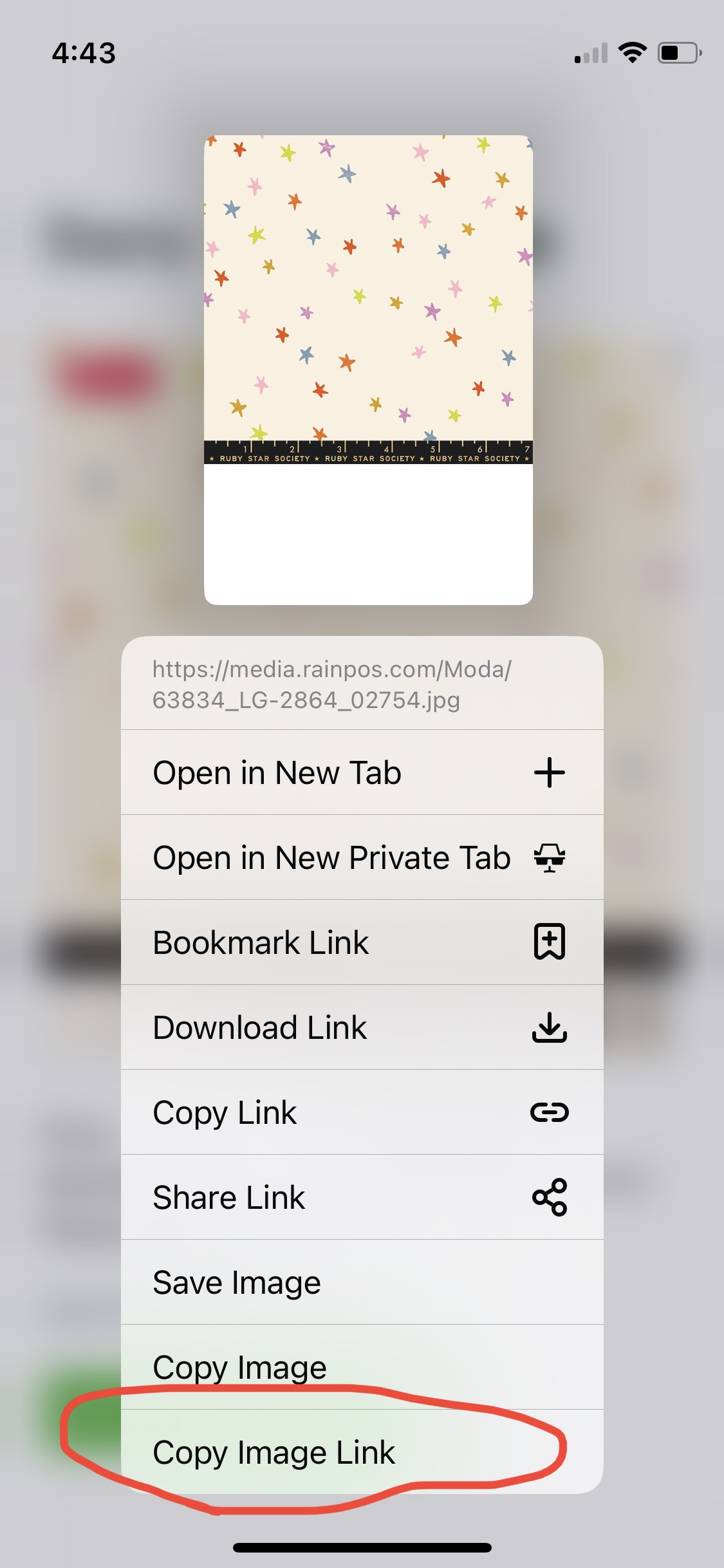Choose Copy Image

(362, 1366)
